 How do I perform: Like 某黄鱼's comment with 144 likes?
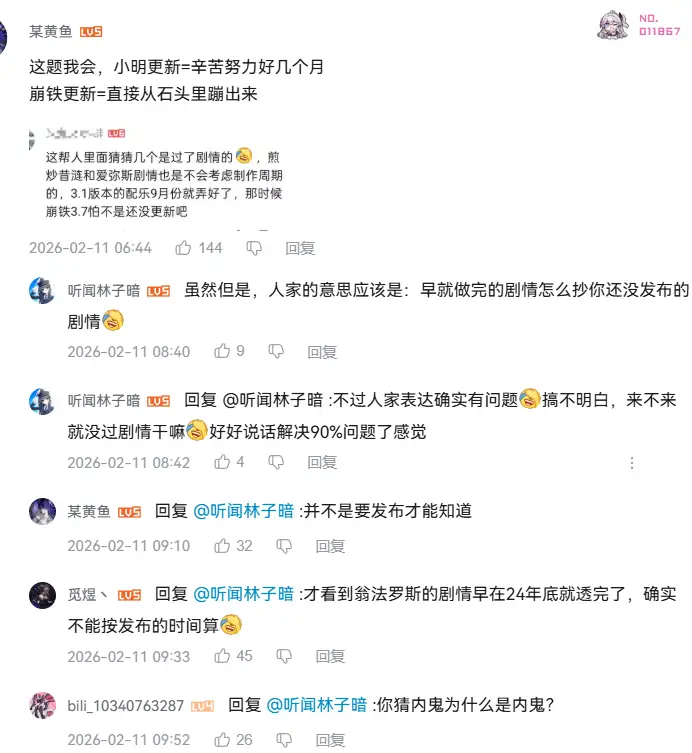pos(183,248)
